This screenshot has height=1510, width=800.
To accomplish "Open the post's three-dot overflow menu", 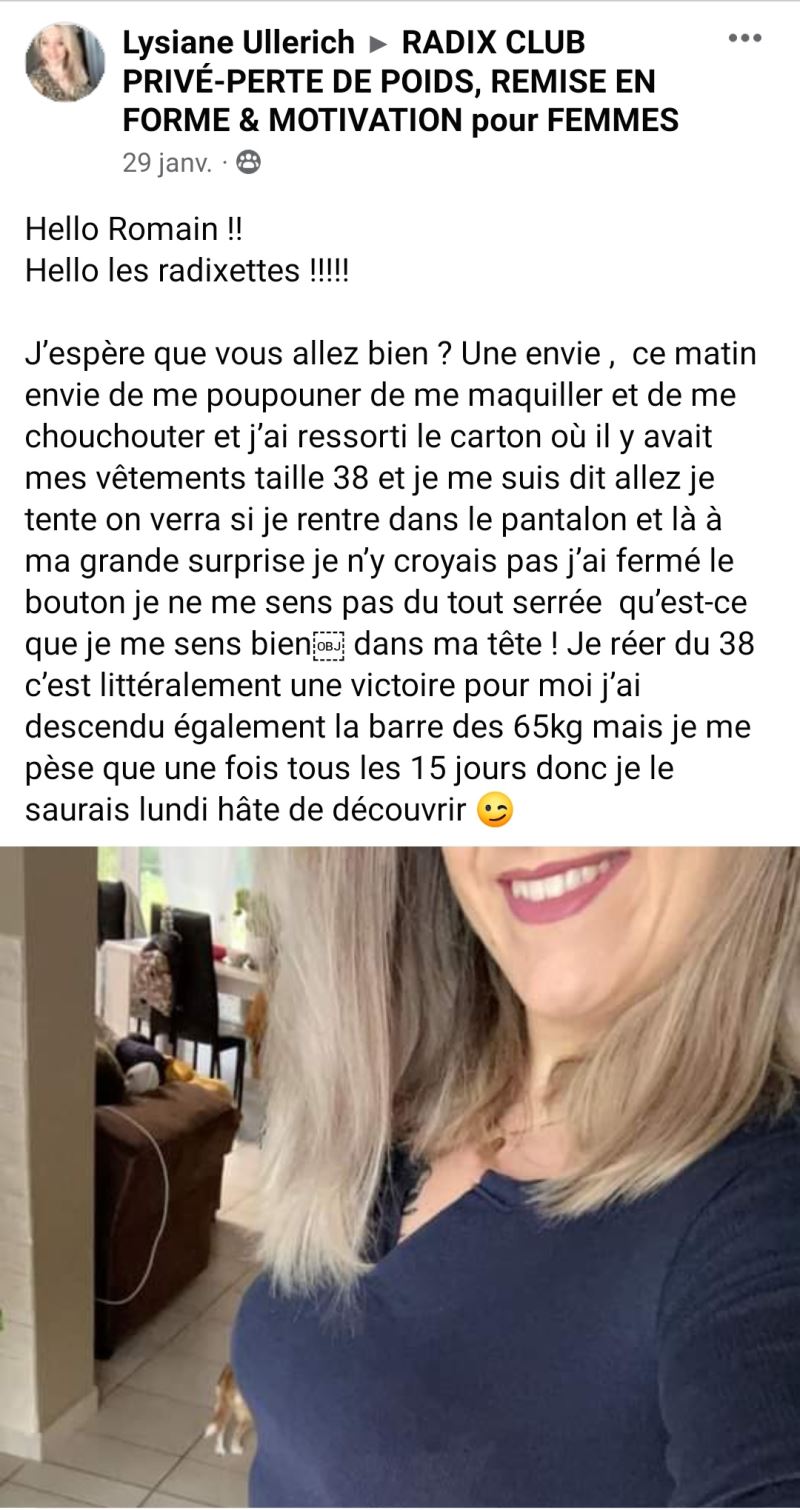I will click(x=744, y=39).
